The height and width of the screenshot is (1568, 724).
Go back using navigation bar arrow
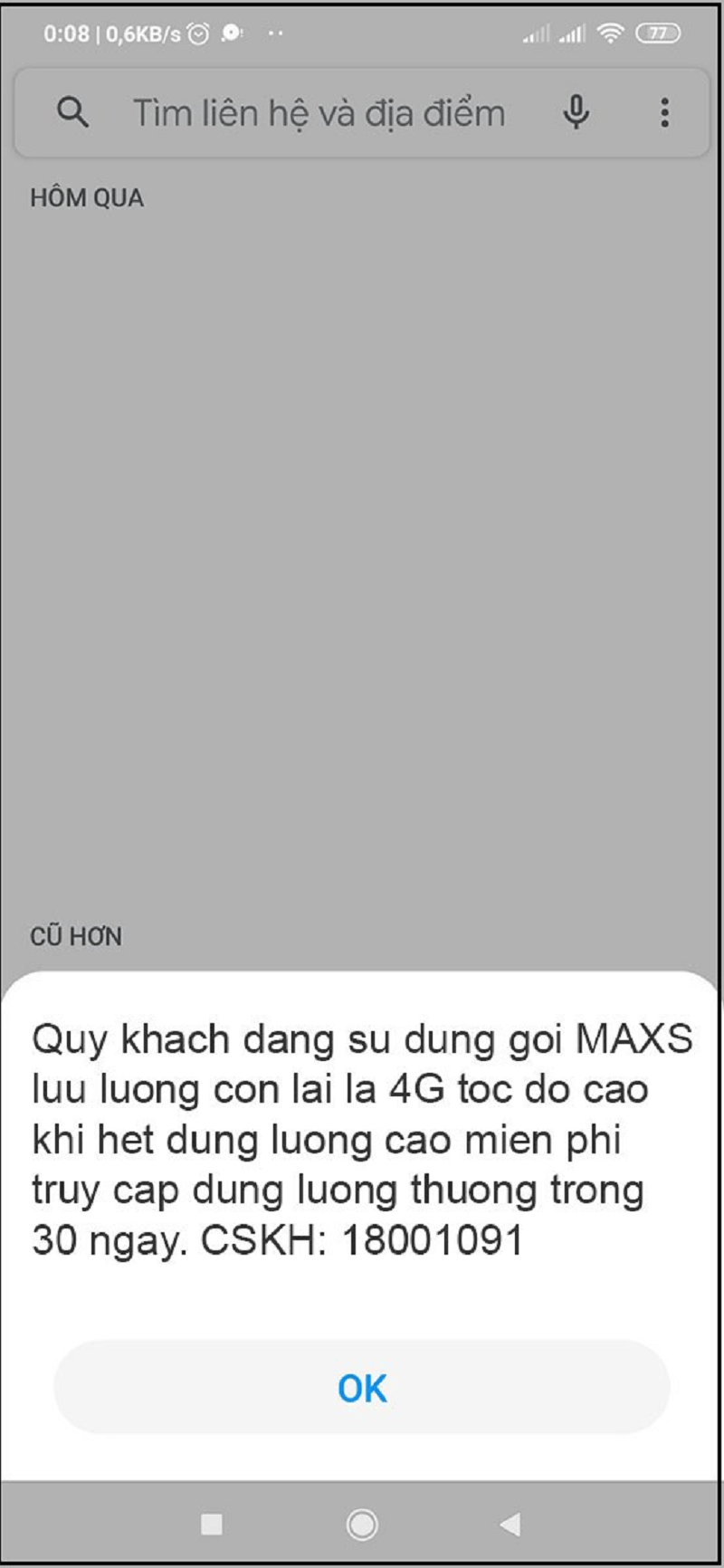510,1525
